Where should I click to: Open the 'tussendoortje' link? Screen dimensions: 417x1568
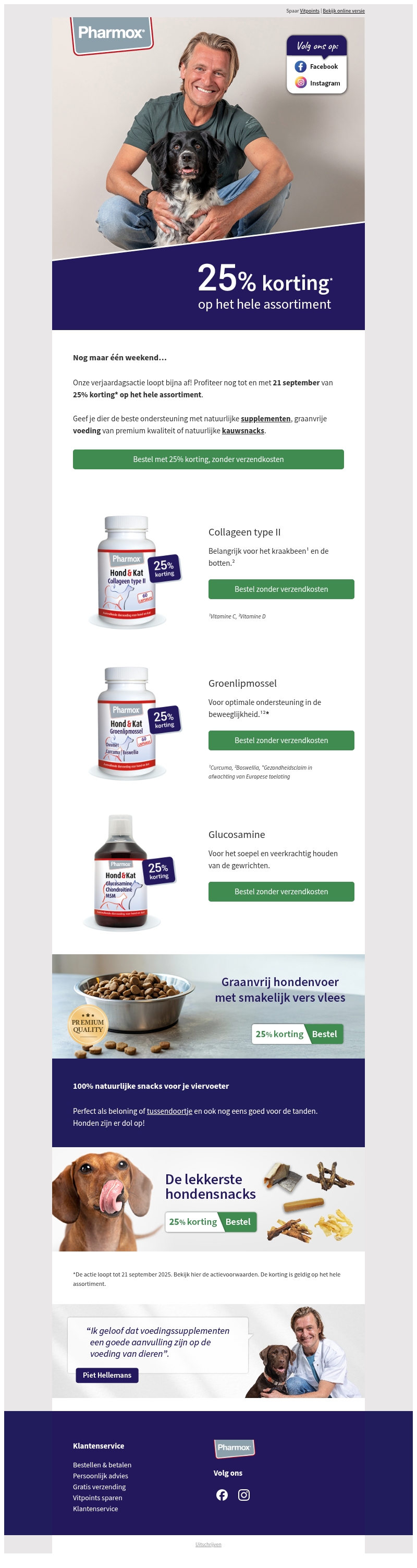[169, 1112]
